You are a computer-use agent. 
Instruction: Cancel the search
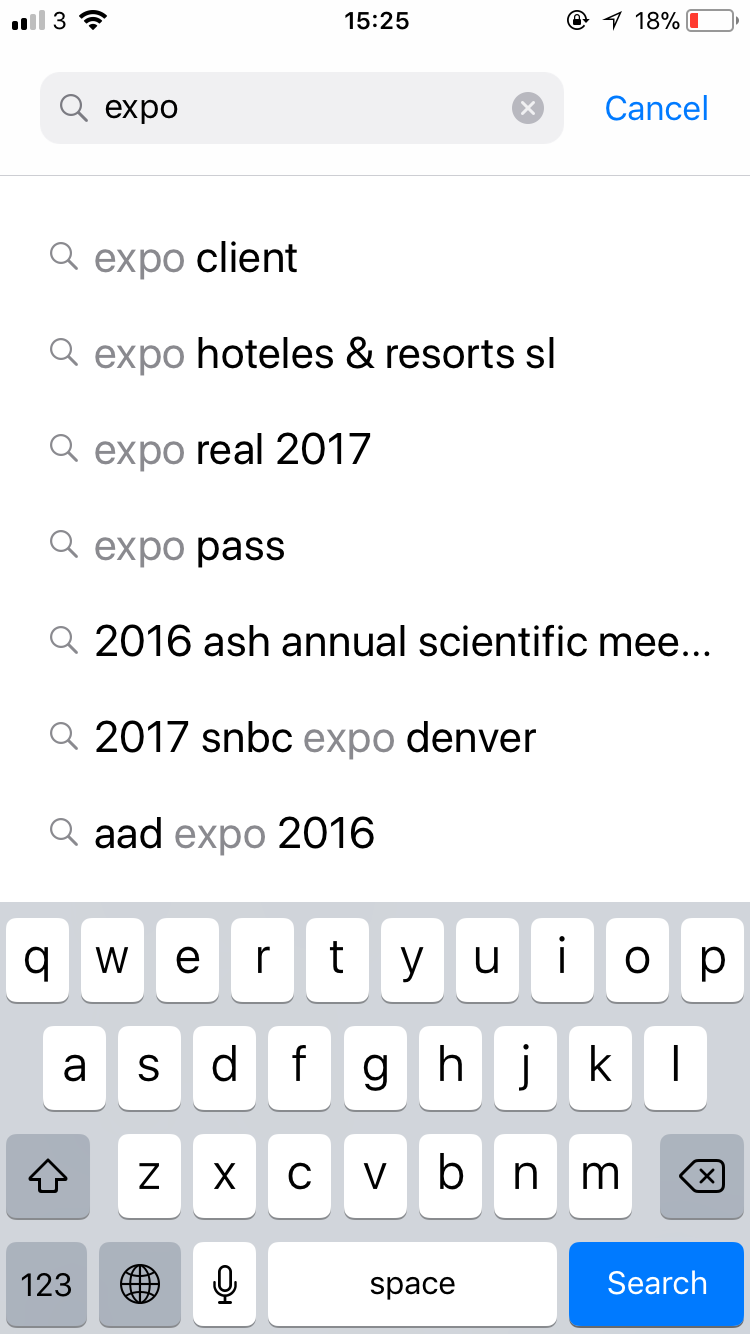pos(656,108)
